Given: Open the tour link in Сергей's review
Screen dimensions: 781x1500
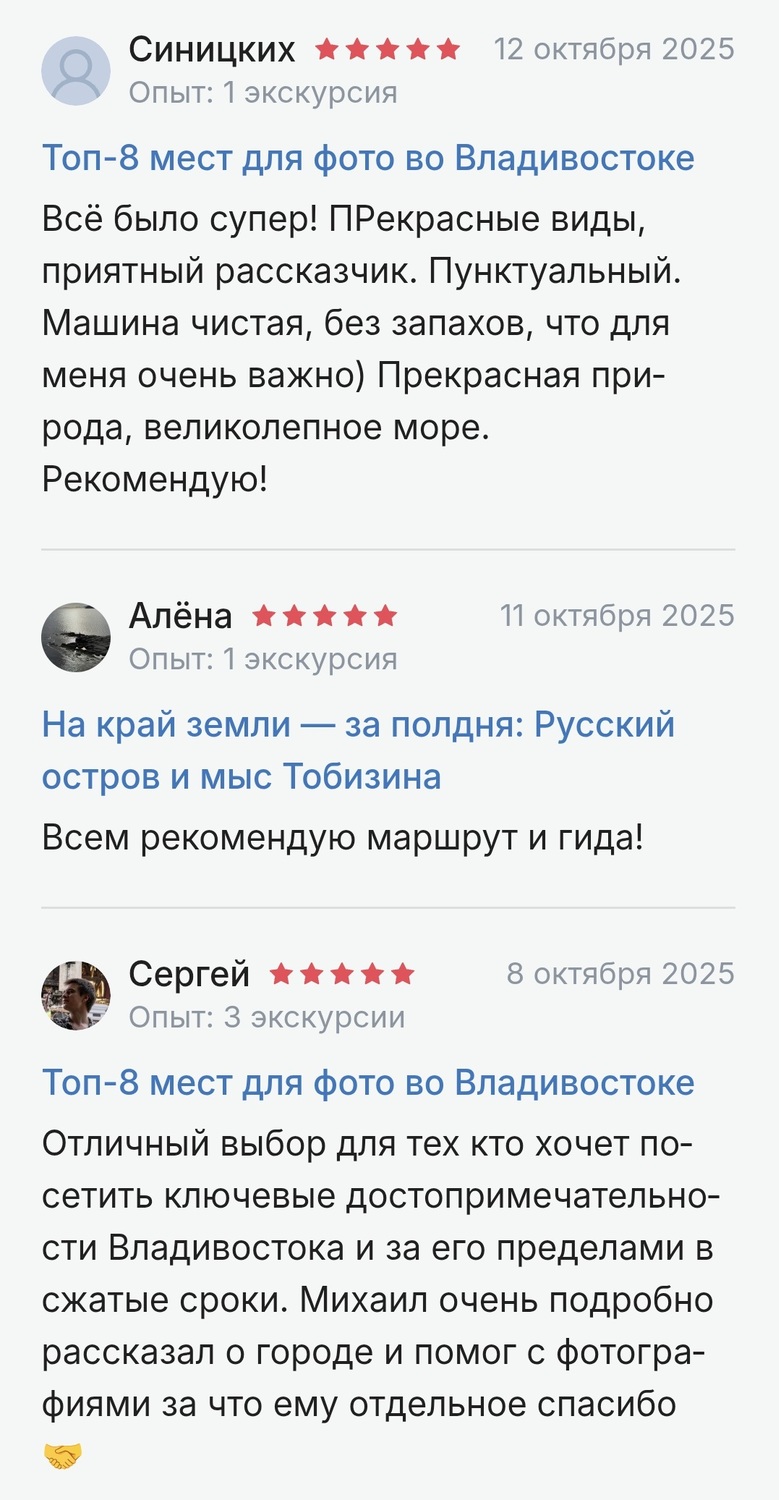Looking at the screenshot, I should (x=367, y=1083).
